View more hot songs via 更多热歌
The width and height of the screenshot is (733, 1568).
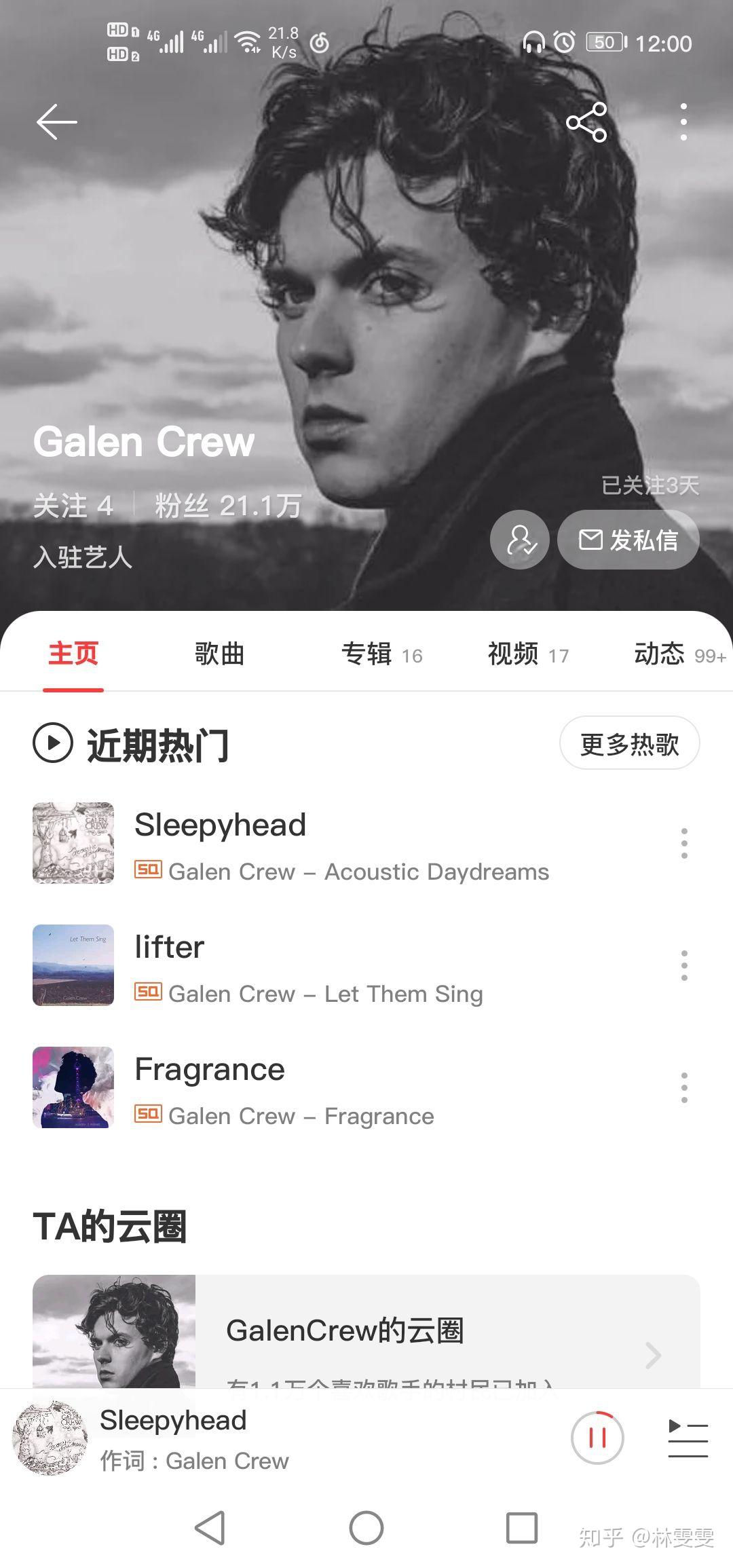(629, 743)
